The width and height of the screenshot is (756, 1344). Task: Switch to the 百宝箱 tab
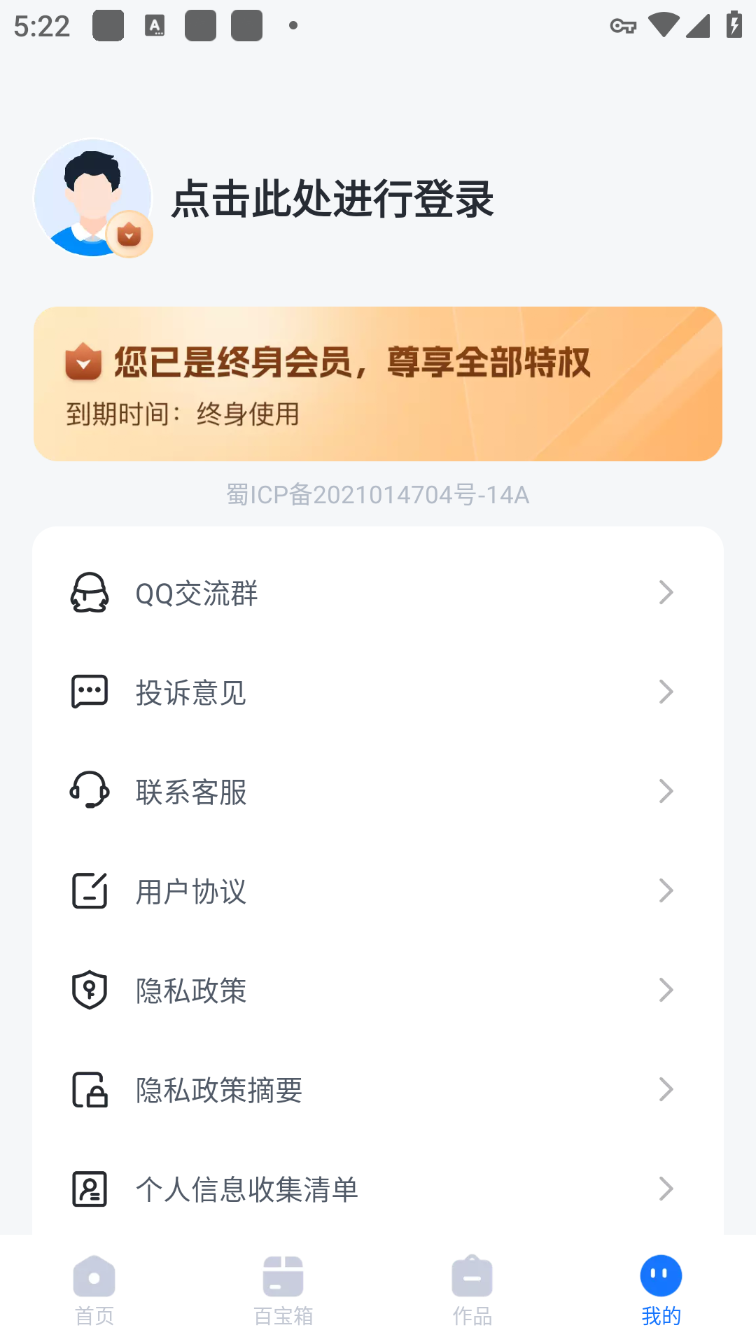point(283,1290)
